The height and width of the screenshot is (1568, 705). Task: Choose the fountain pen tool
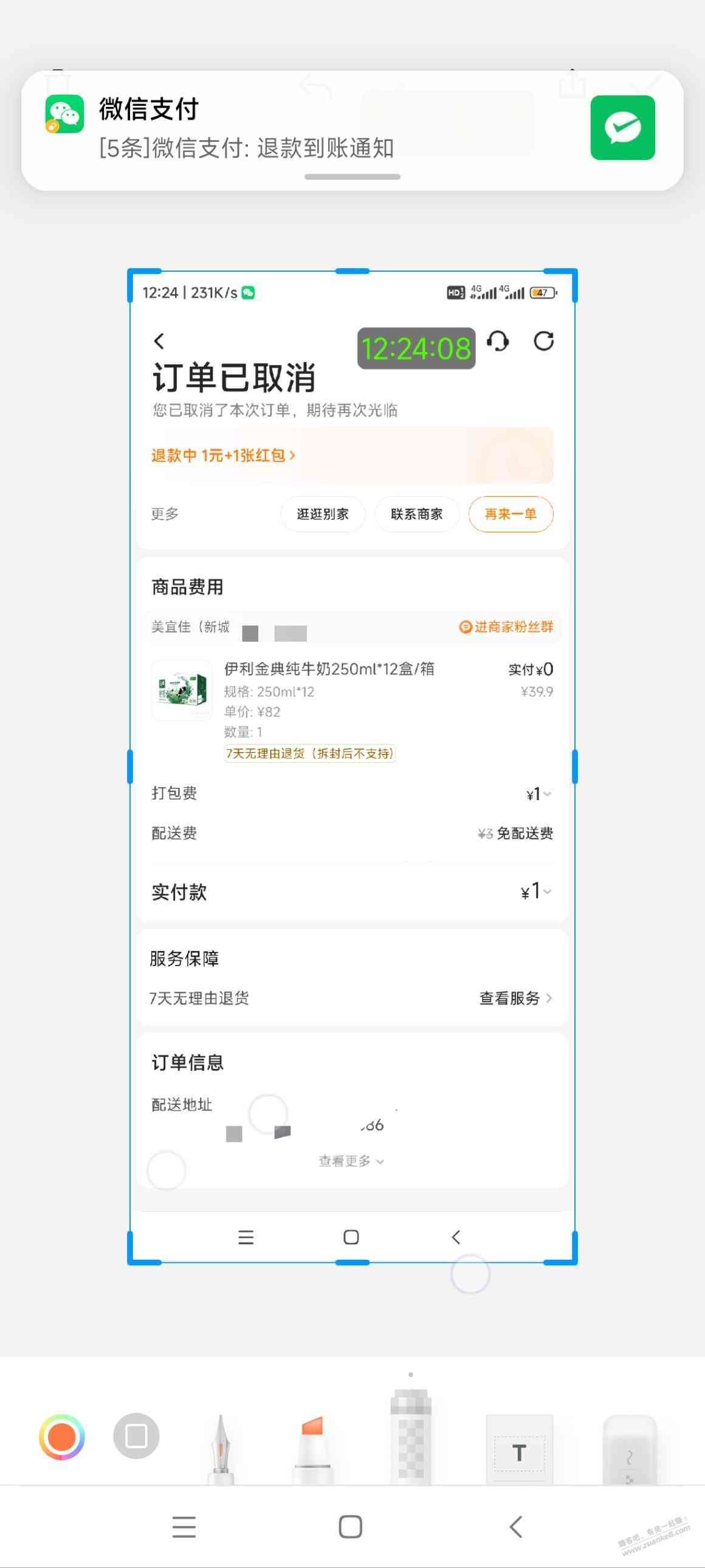coord(221,1449)
